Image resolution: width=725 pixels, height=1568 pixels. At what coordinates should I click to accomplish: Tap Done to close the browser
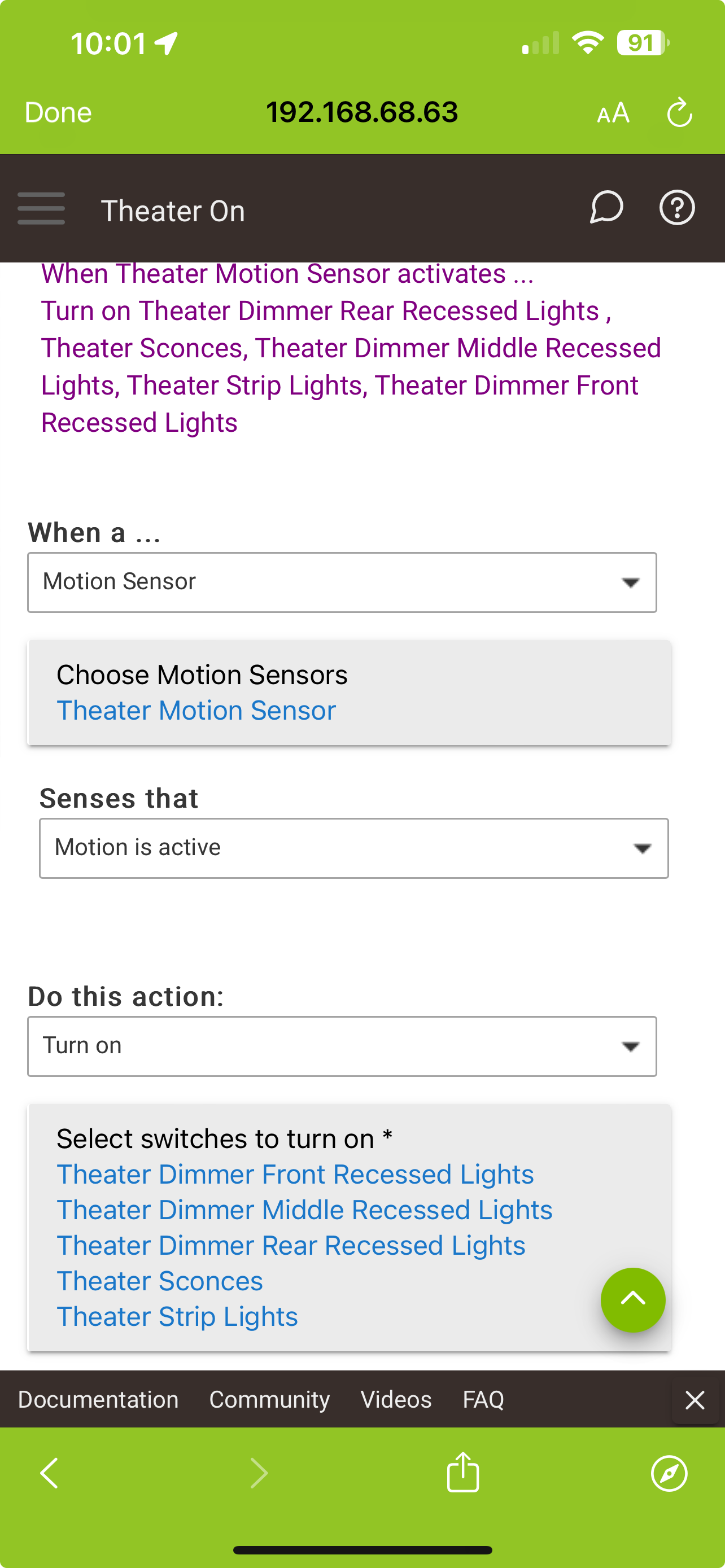[x=58, y=113]
